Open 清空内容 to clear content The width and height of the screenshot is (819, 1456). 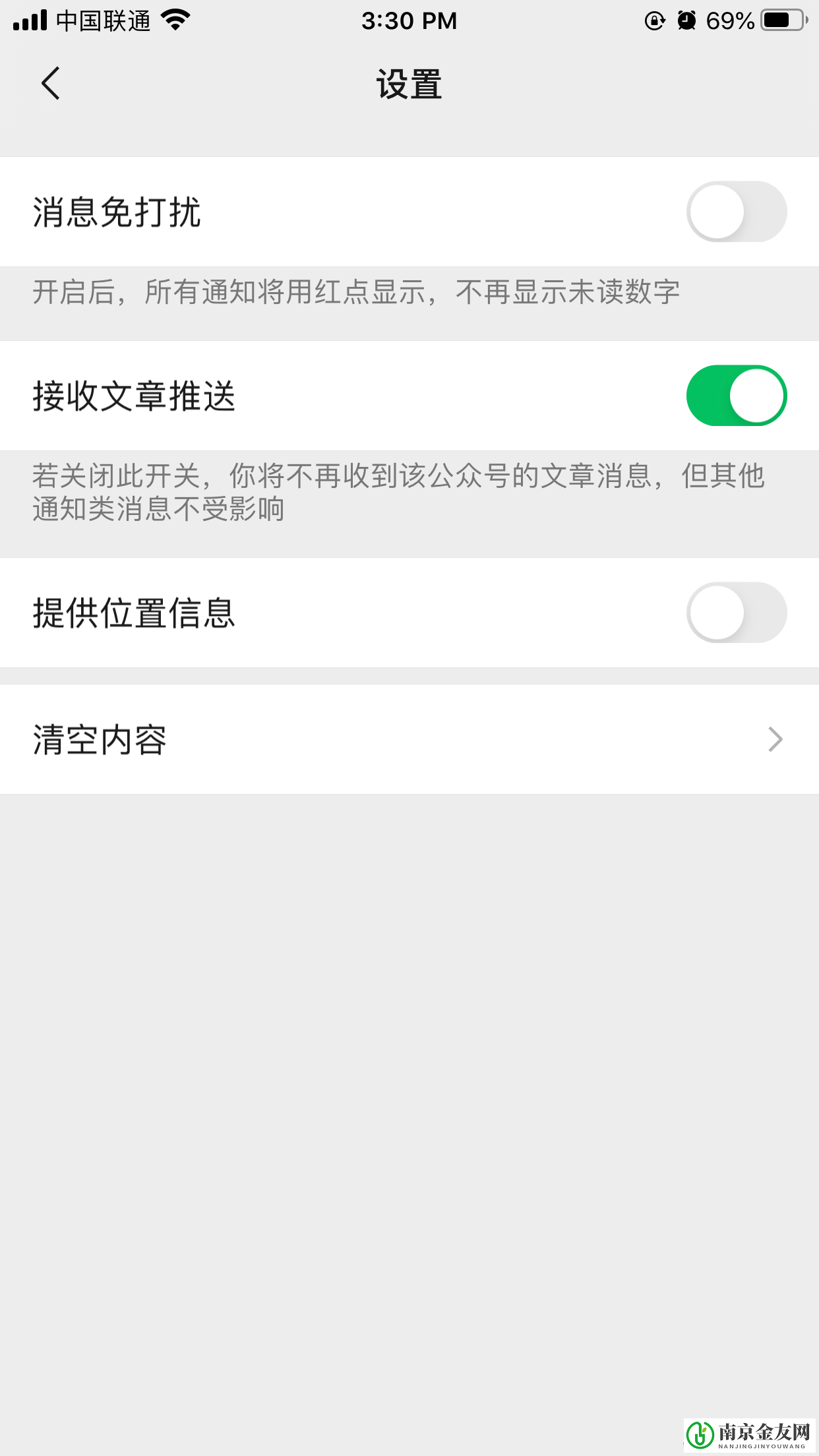(100, 739)
